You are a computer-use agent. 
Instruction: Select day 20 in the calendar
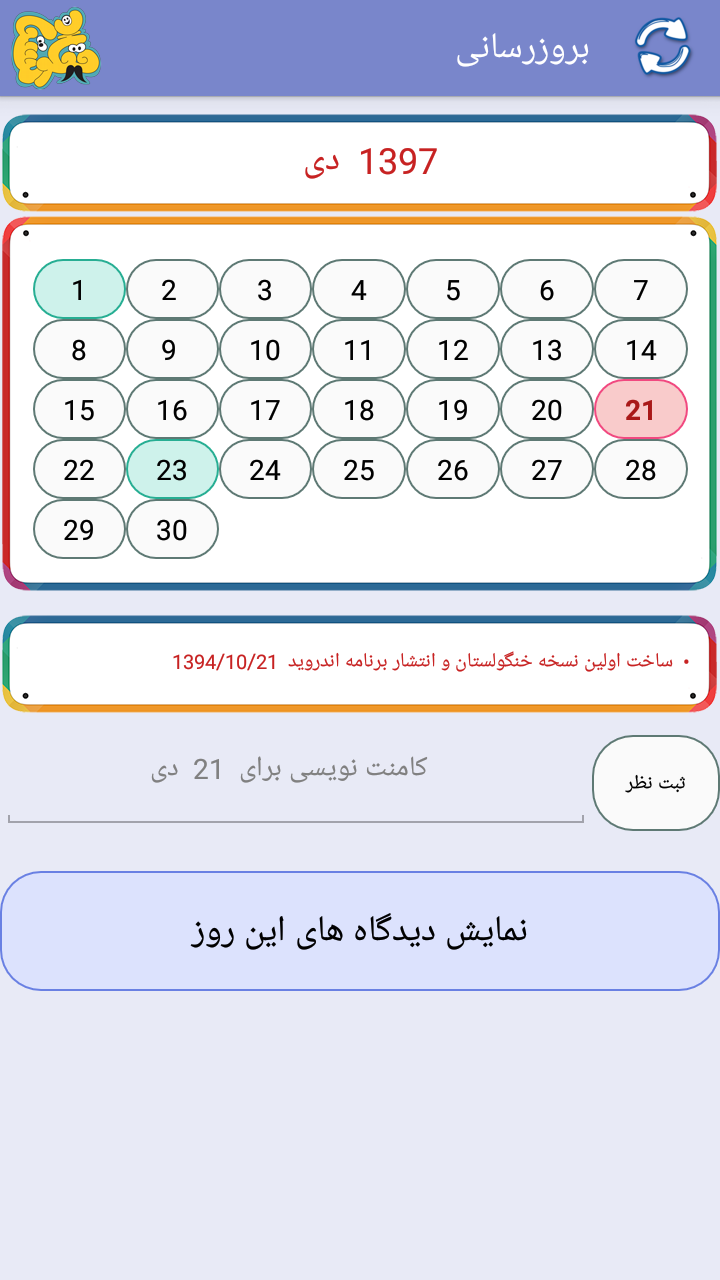546,410
